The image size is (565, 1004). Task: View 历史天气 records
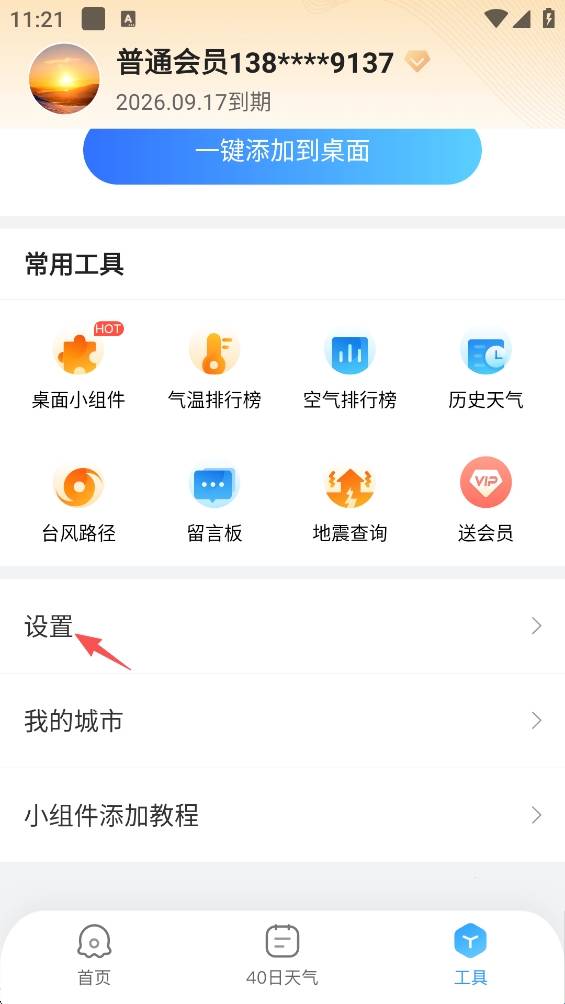(486, 368)
